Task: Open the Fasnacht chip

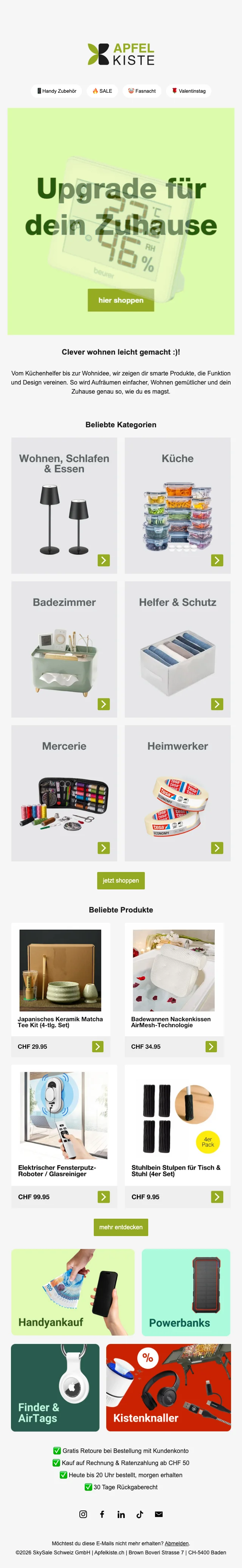Action: 142,91
